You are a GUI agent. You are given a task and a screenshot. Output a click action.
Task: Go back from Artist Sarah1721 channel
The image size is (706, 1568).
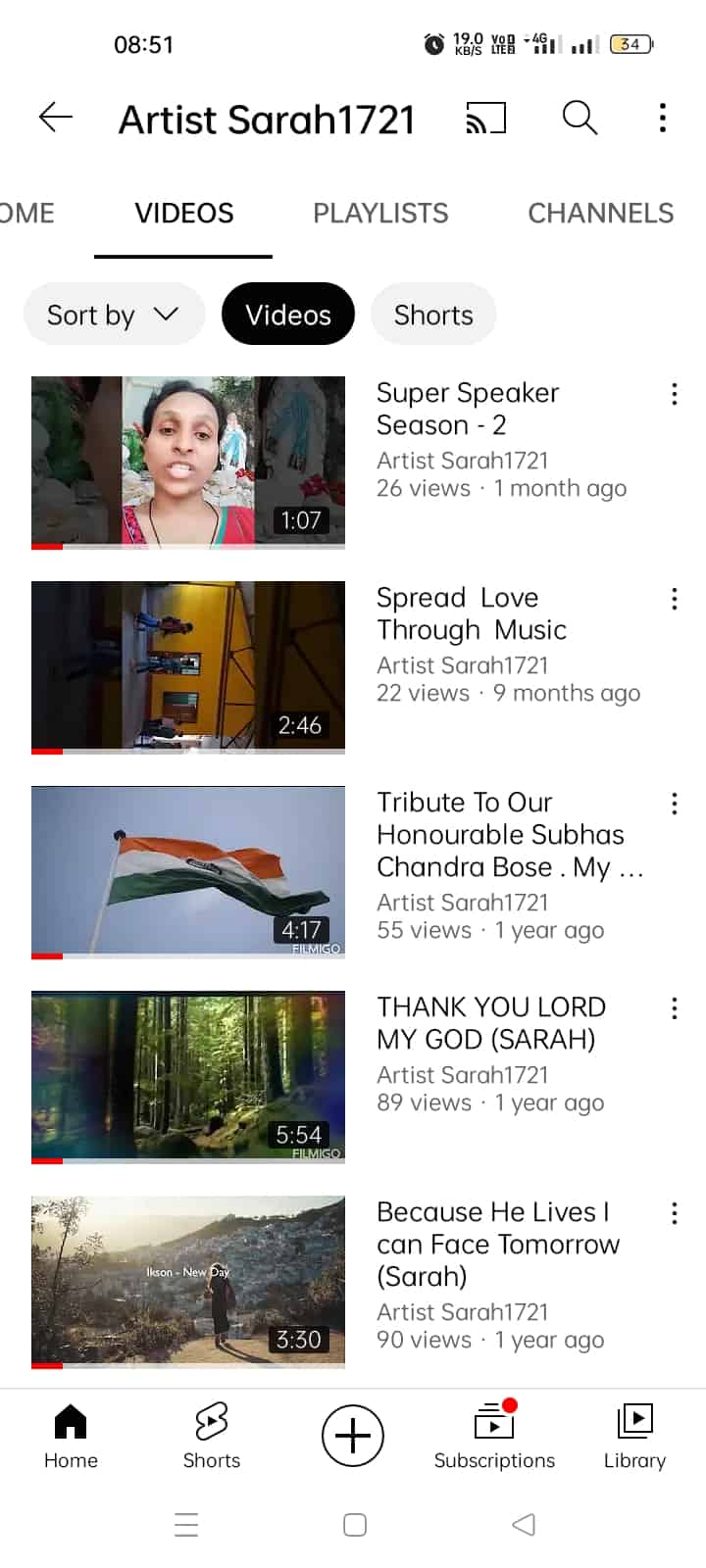pos(56,119)
